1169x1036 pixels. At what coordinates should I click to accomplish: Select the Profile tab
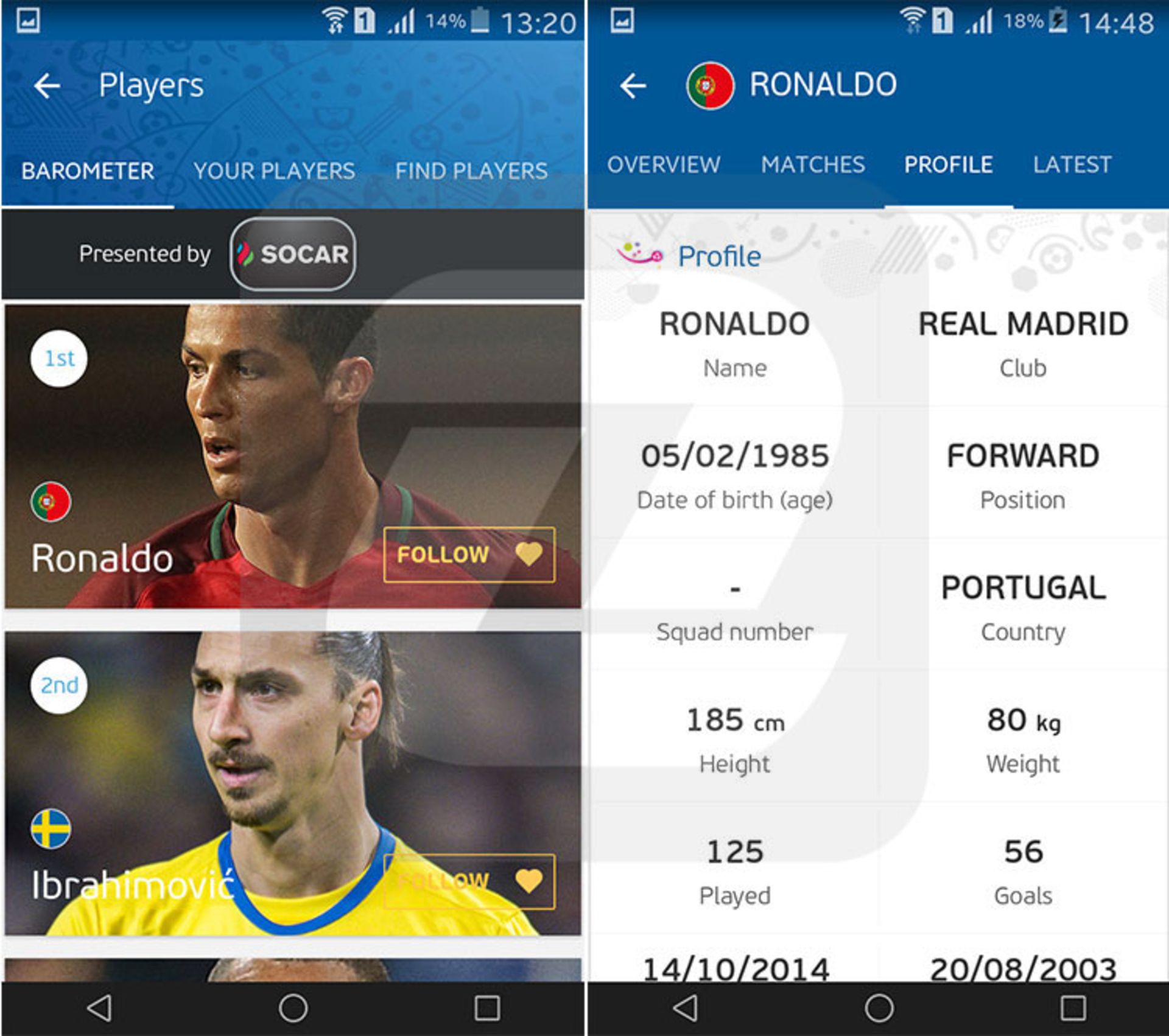948,165
